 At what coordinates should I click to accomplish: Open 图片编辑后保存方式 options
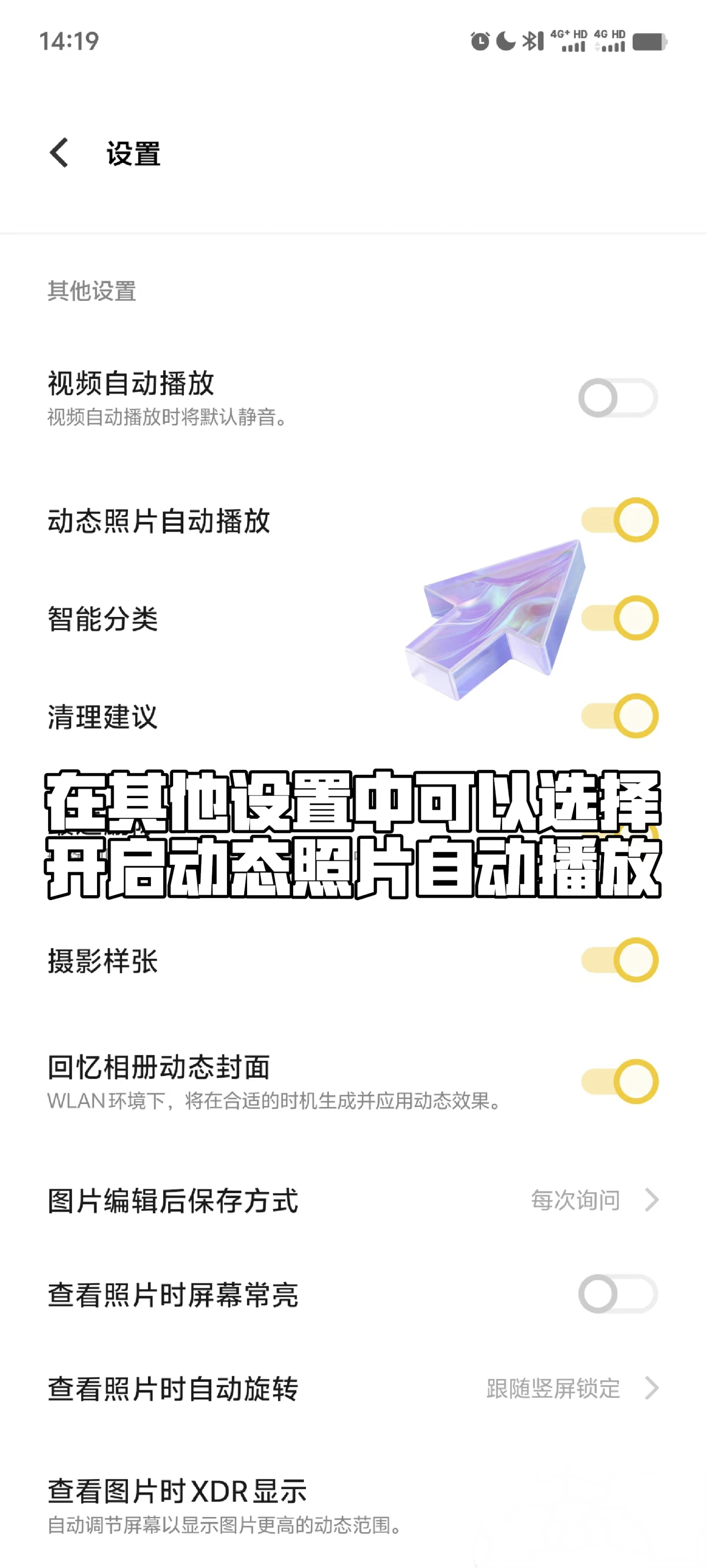(353, 1200)
